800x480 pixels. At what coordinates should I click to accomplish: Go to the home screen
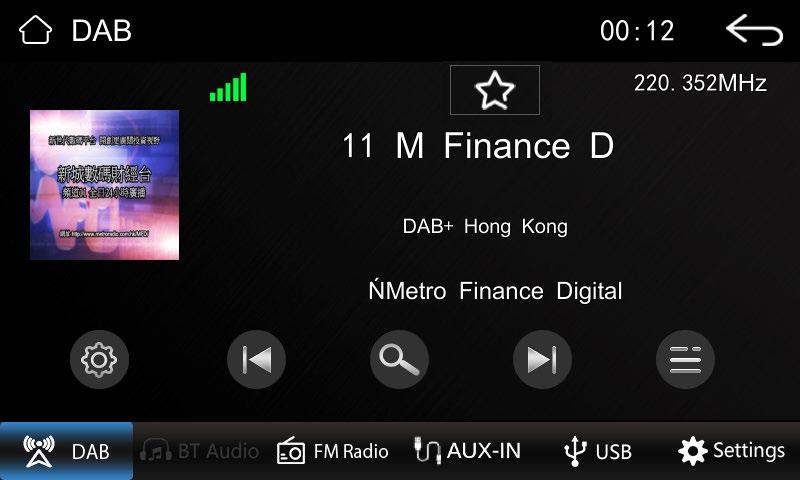click(35, 30)
